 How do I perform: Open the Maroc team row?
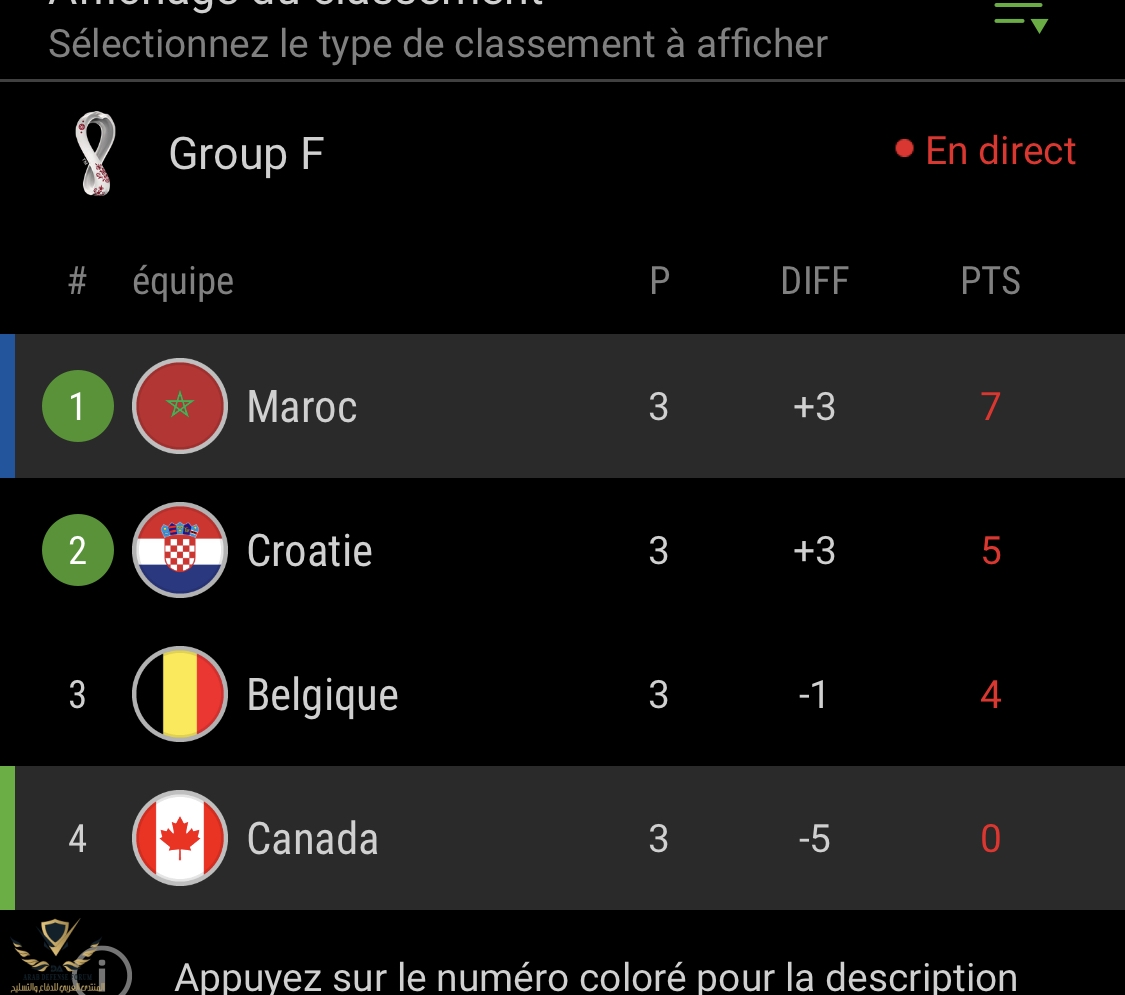[302, 407]
